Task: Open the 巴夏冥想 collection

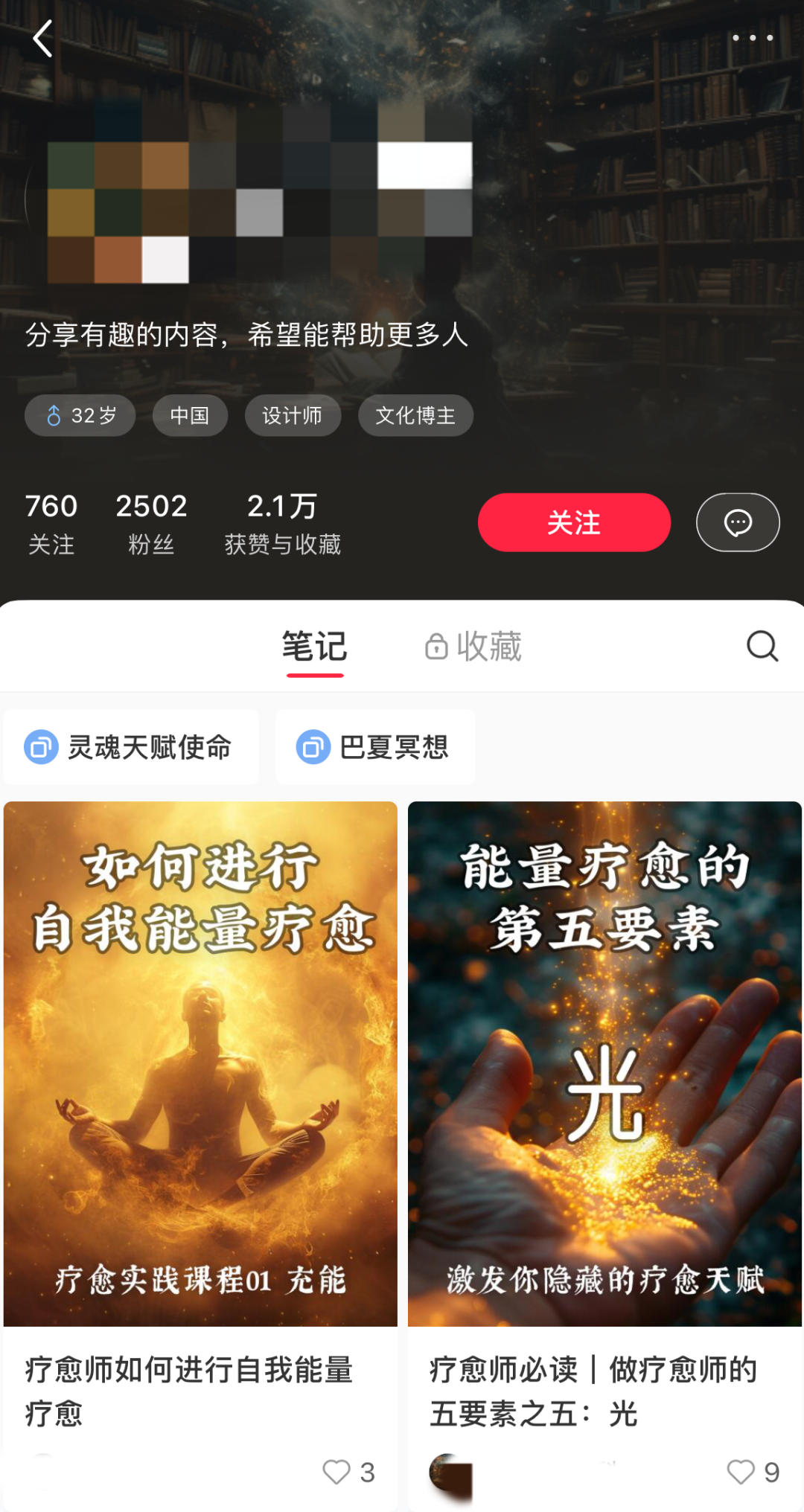Action: (x=375, y=747)
